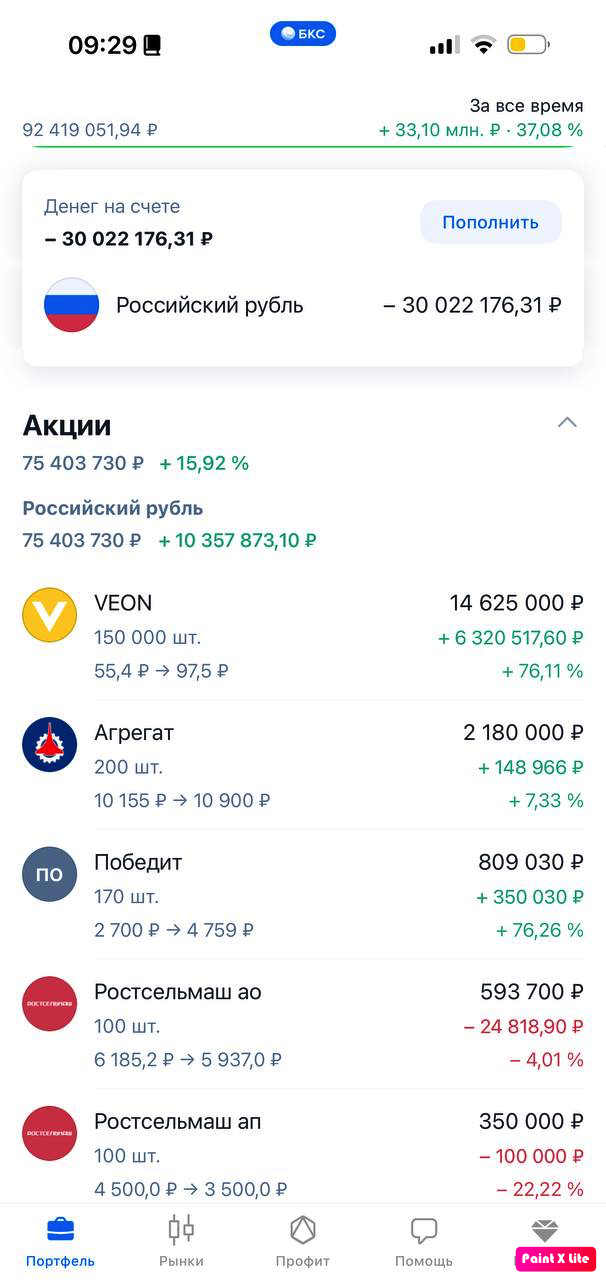
Task: Open the Ростсельмаш ао position
Action: [302, 1025]
